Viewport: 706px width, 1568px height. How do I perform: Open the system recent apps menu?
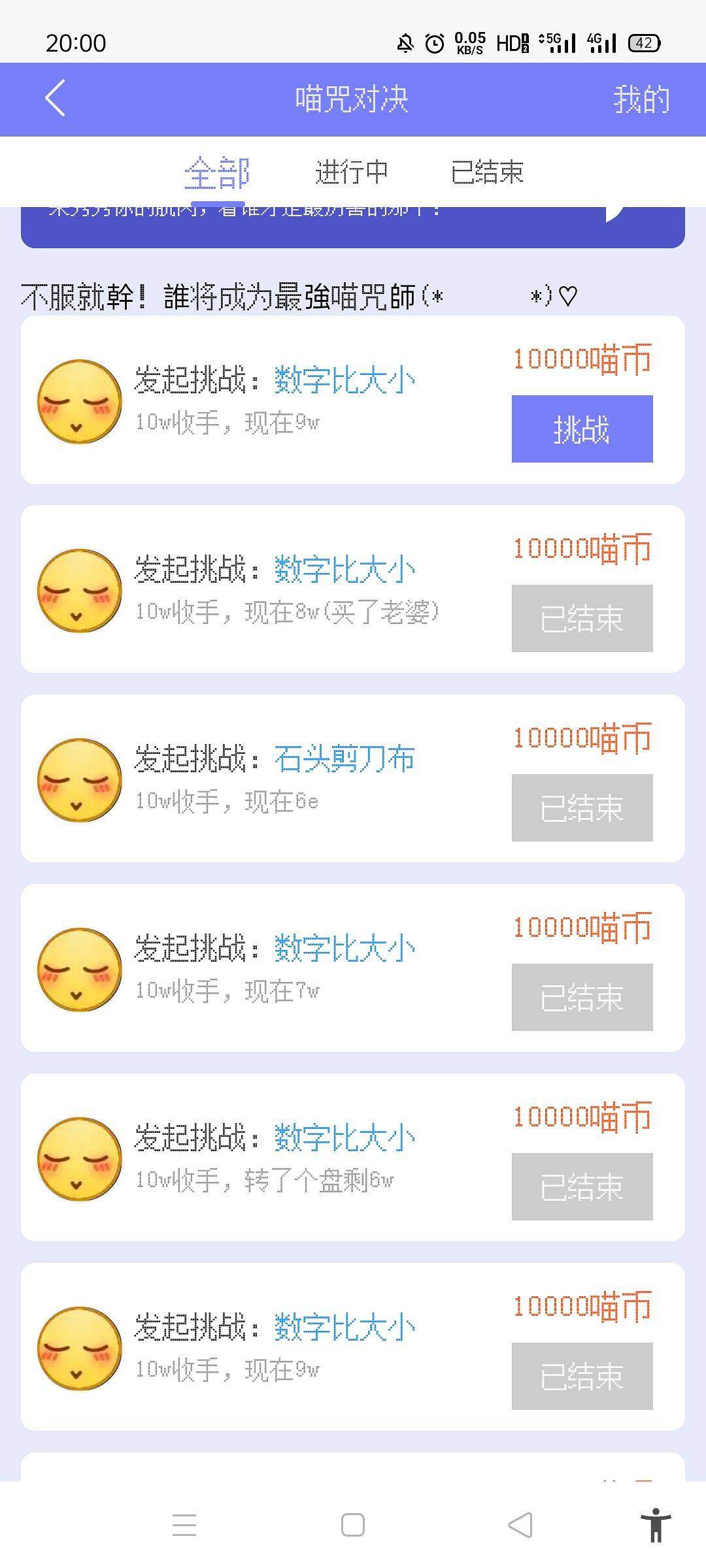click(x=184, y=1526)
